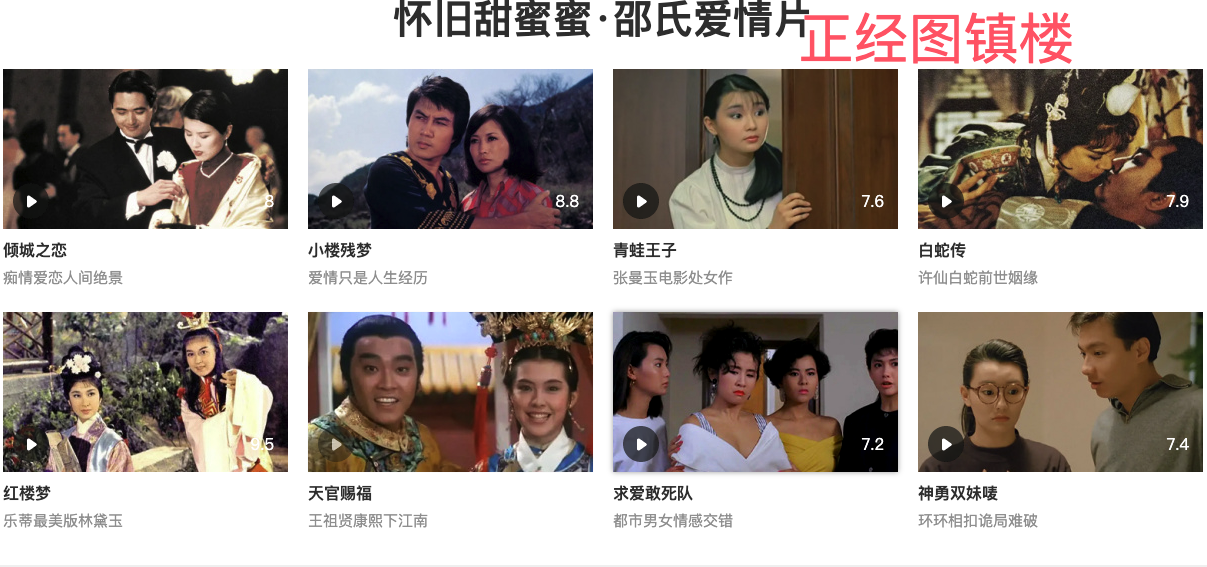The height and width of the screenshot is (567, 1207).
Task: Play 小楼残梦 from its thumbnail
Action: [337, 201]
